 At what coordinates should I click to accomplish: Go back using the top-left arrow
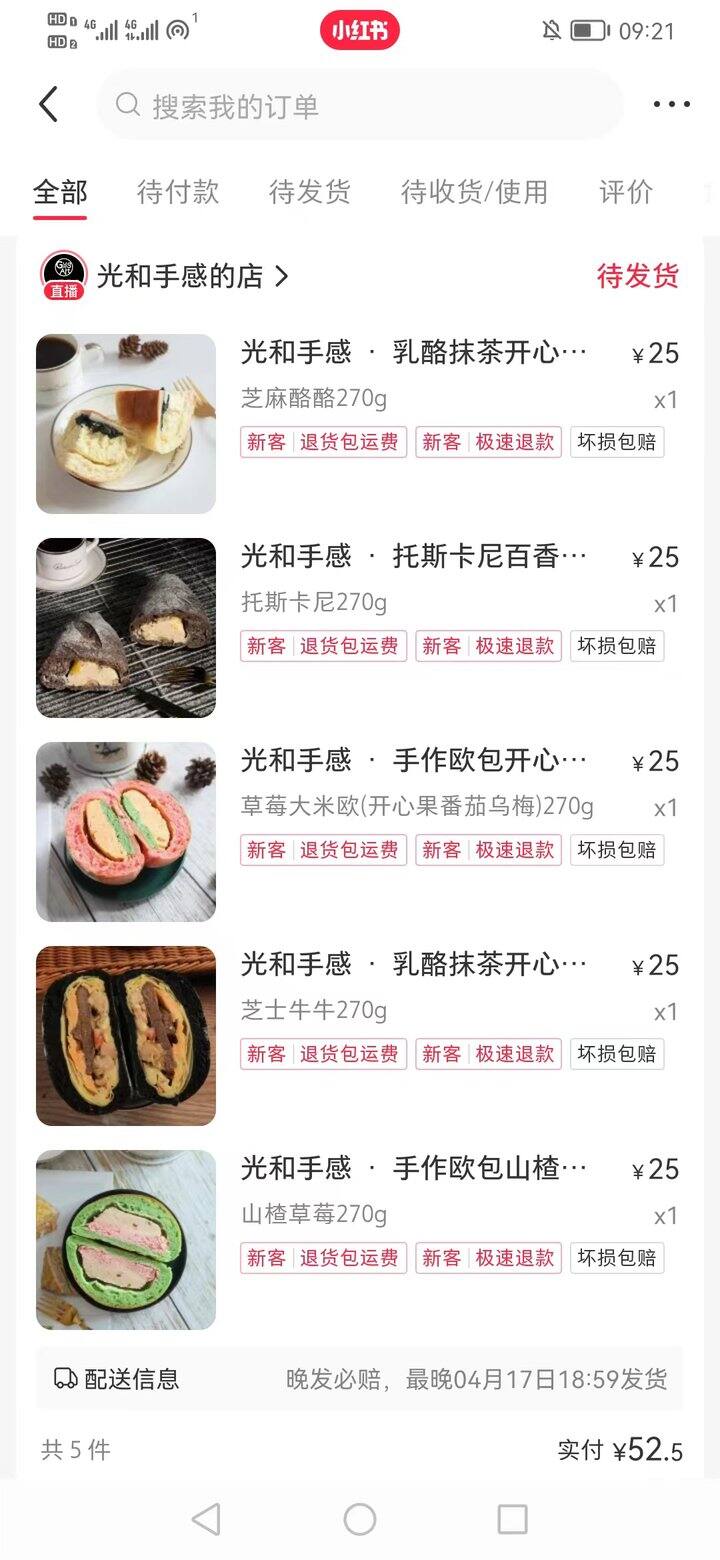coord(48,104)
